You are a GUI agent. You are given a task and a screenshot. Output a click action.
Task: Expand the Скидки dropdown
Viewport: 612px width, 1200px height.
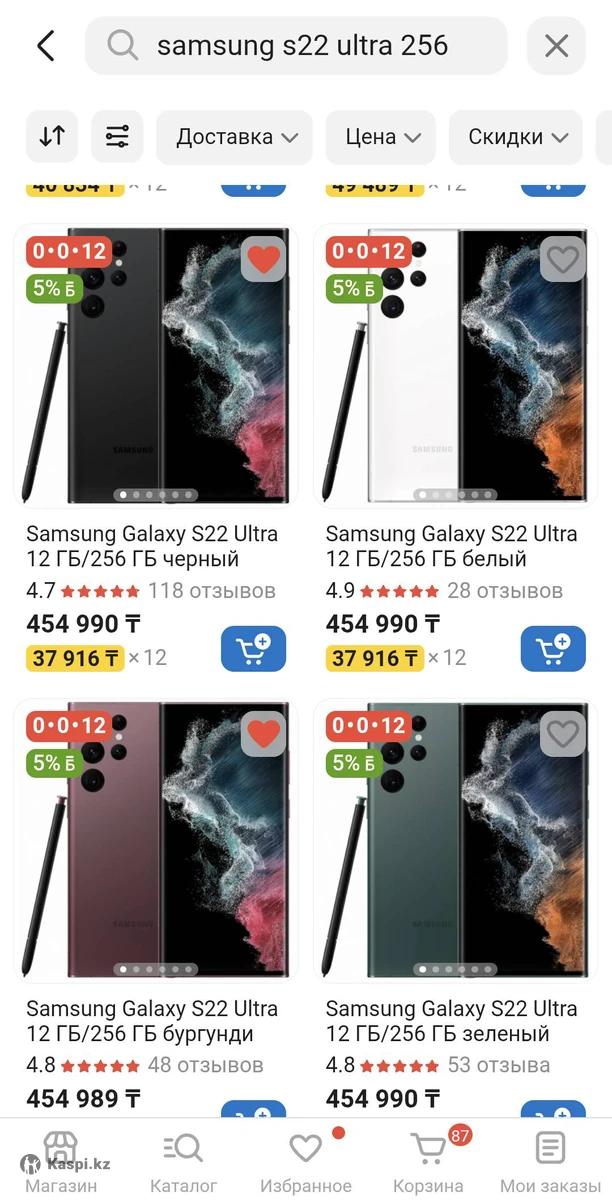[x=516, y=137]
